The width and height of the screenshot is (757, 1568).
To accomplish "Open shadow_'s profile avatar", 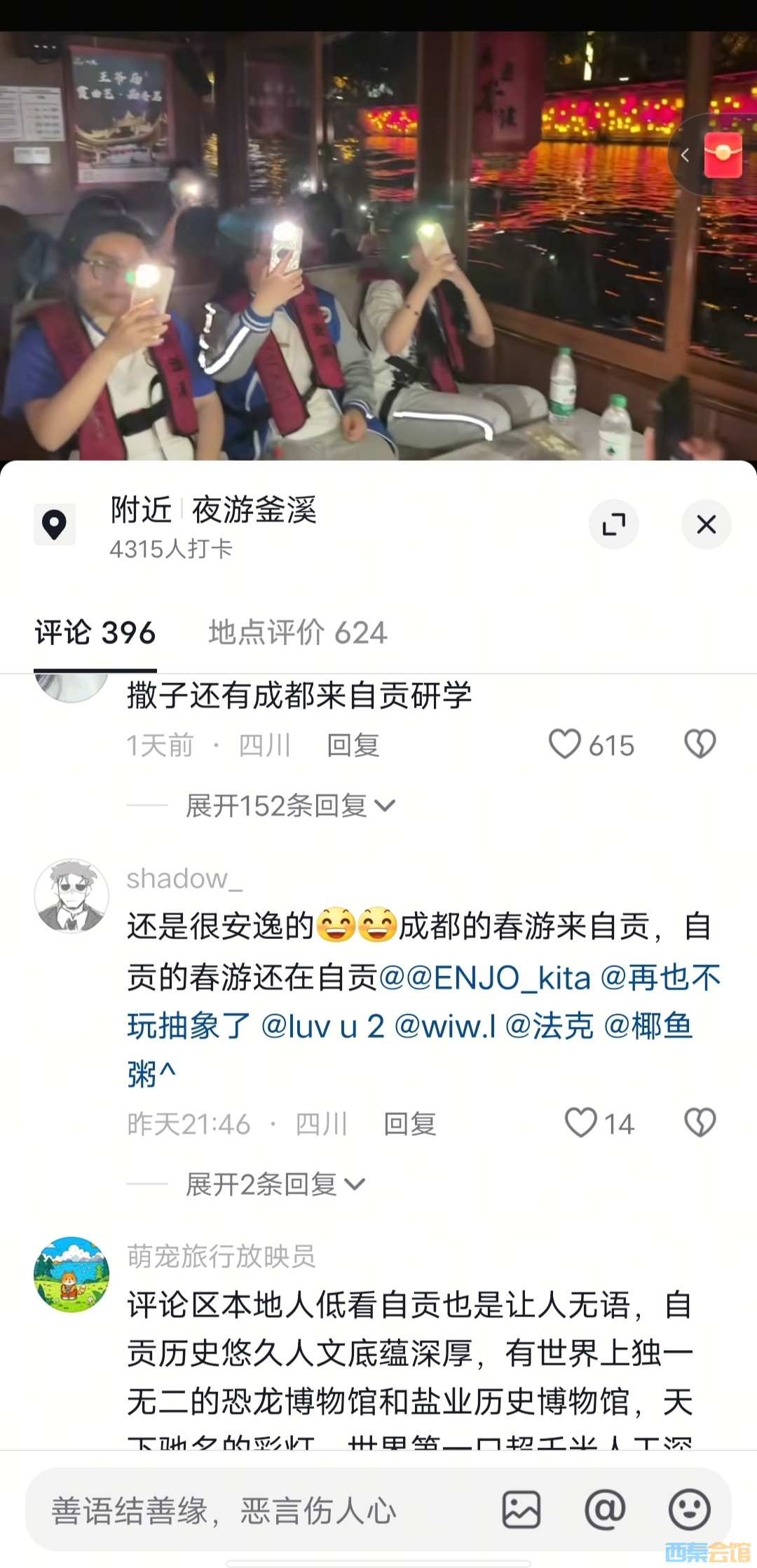I will pos(71,895).
